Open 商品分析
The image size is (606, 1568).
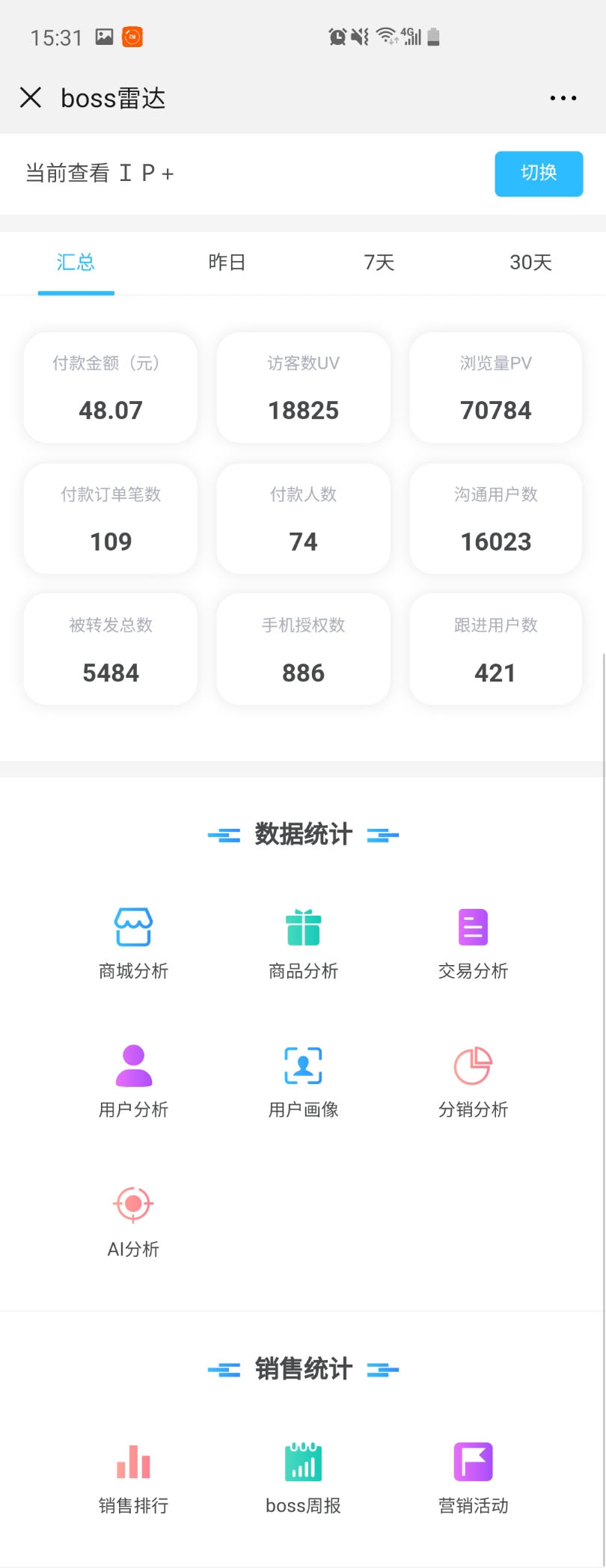(303, 943)
